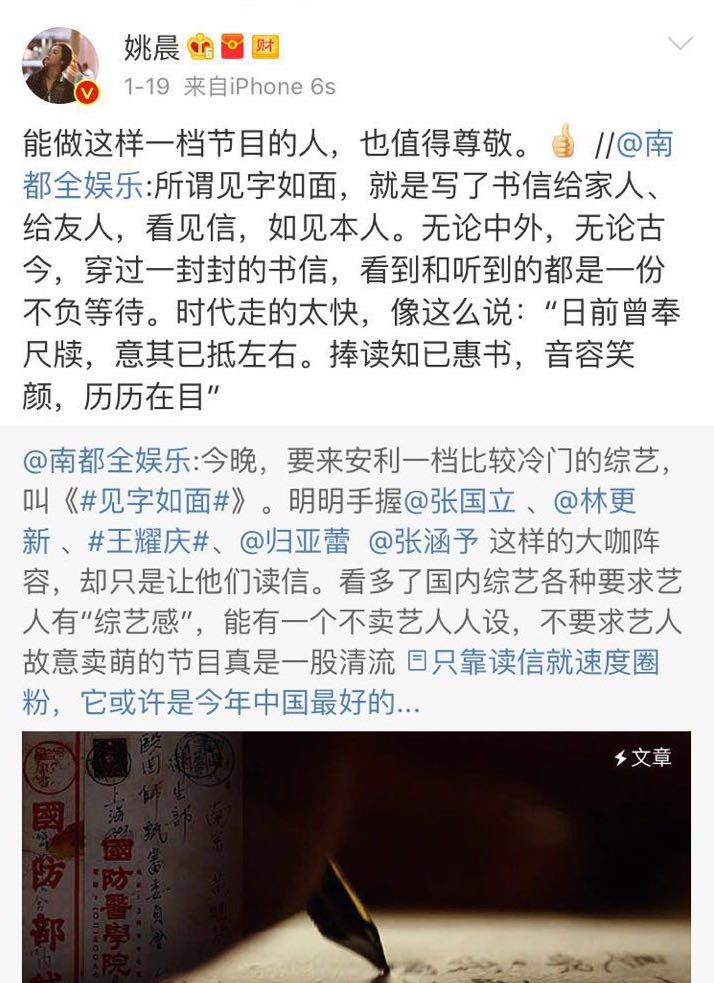
Task: Open the username 姚晨 profile link
Action: pyautogui.click(x=152, y=47)
